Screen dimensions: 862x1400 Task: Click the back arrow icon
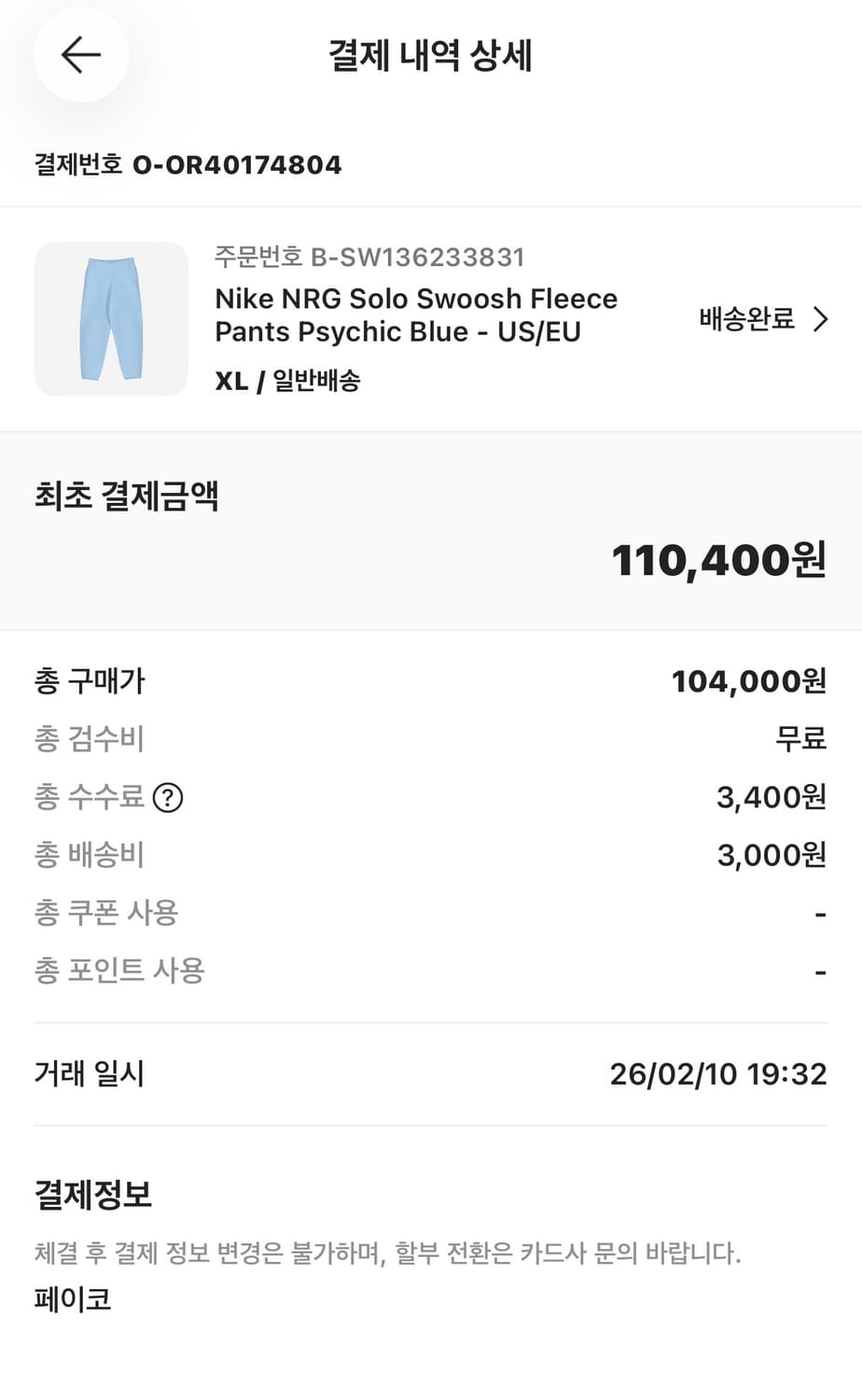(x=80, y=55)
